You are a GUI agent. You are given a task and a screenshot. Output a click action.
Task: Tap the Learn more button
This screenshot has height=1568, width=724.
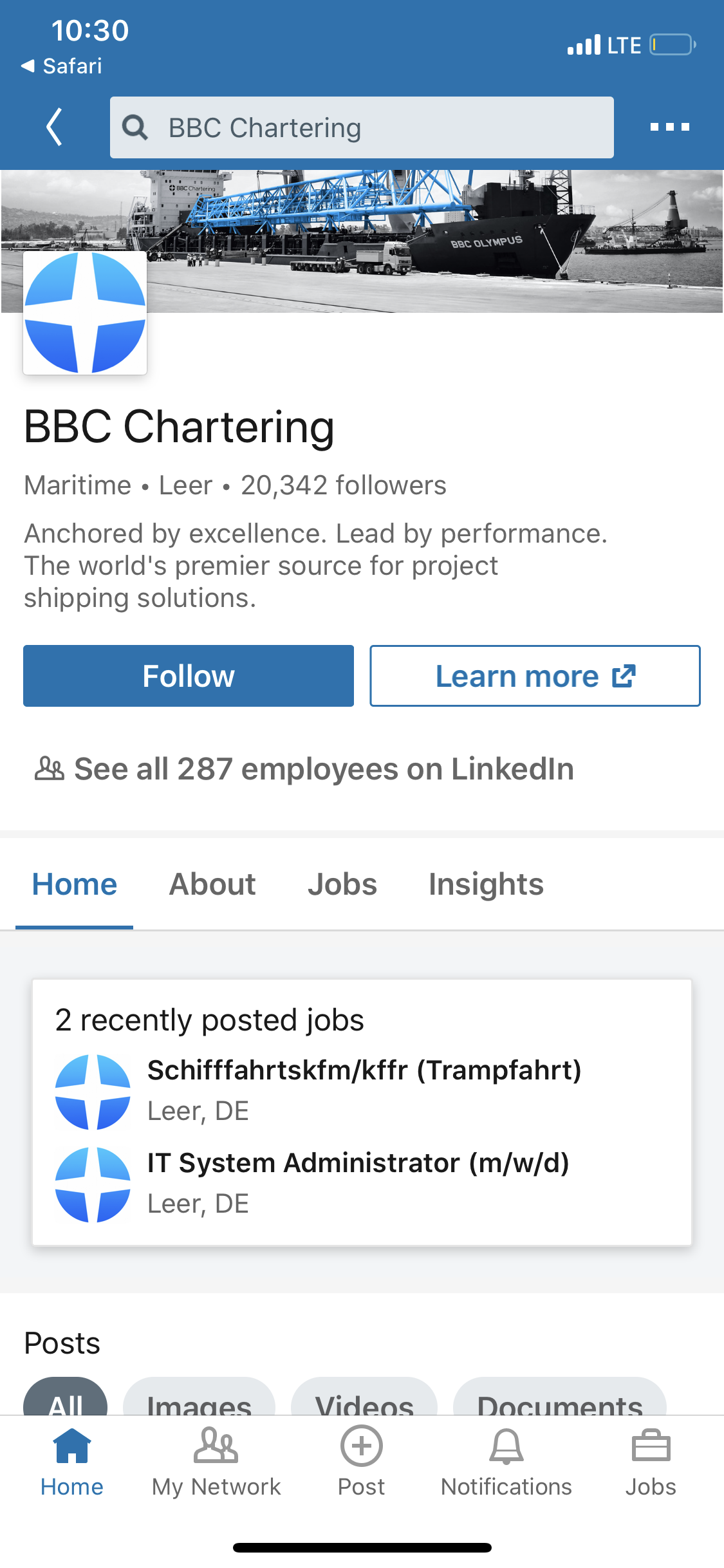pos(535,676)
